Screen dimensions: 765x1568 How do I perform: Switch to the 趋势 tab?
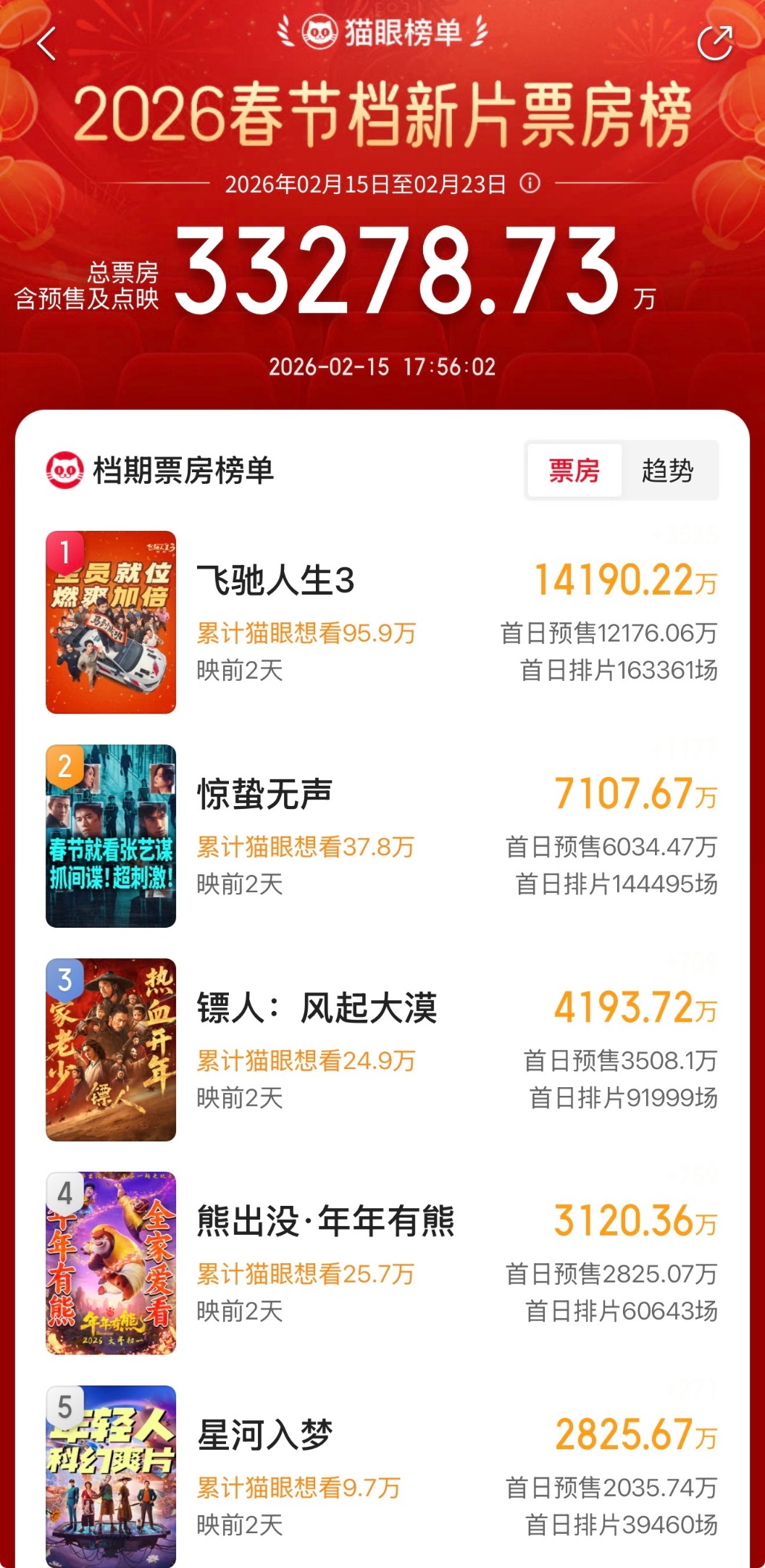point(667,471)
